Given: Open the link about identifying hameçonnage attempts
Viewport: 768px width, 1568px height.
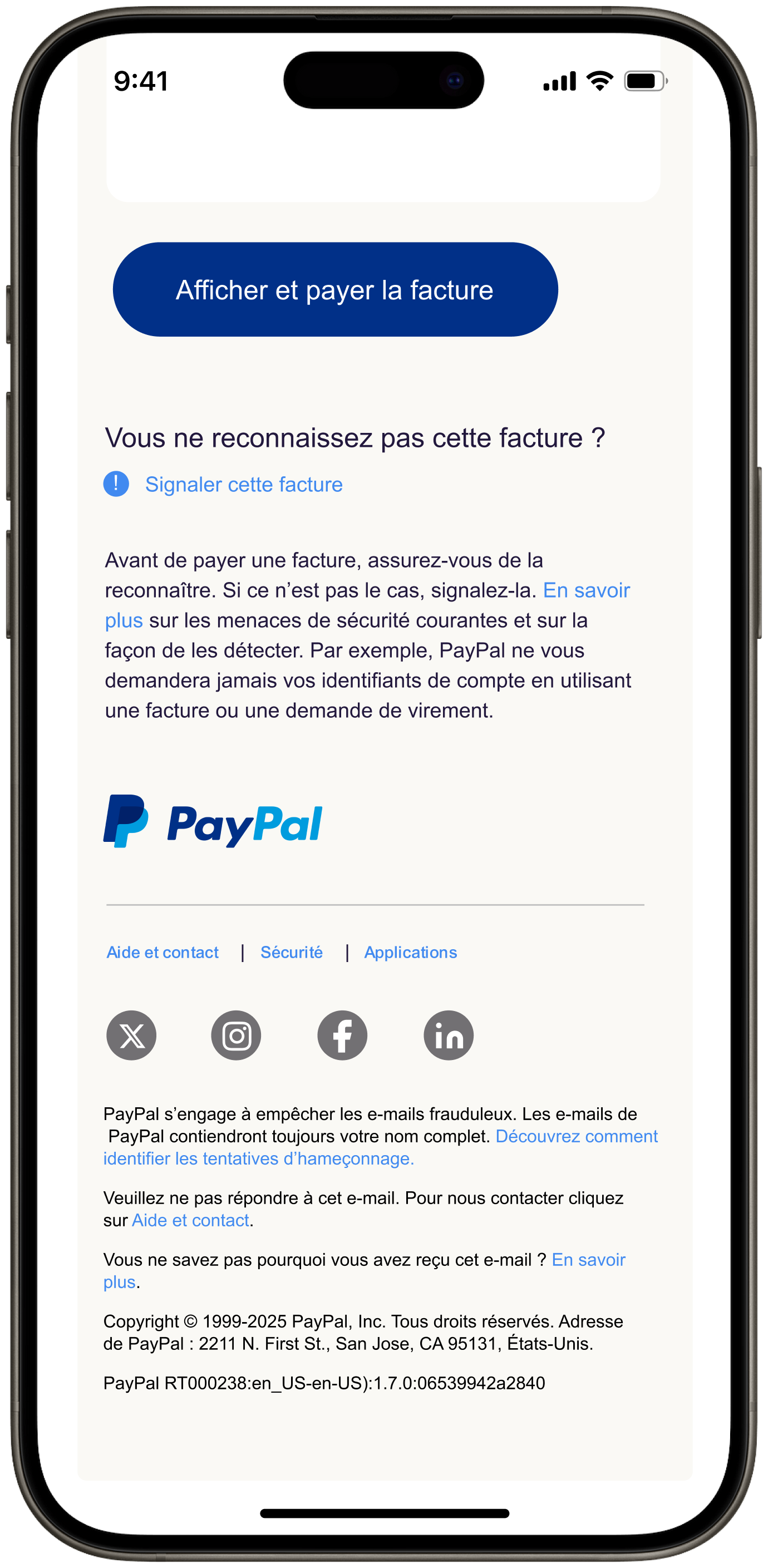Looking at the screenshot, I should 576,1136.
